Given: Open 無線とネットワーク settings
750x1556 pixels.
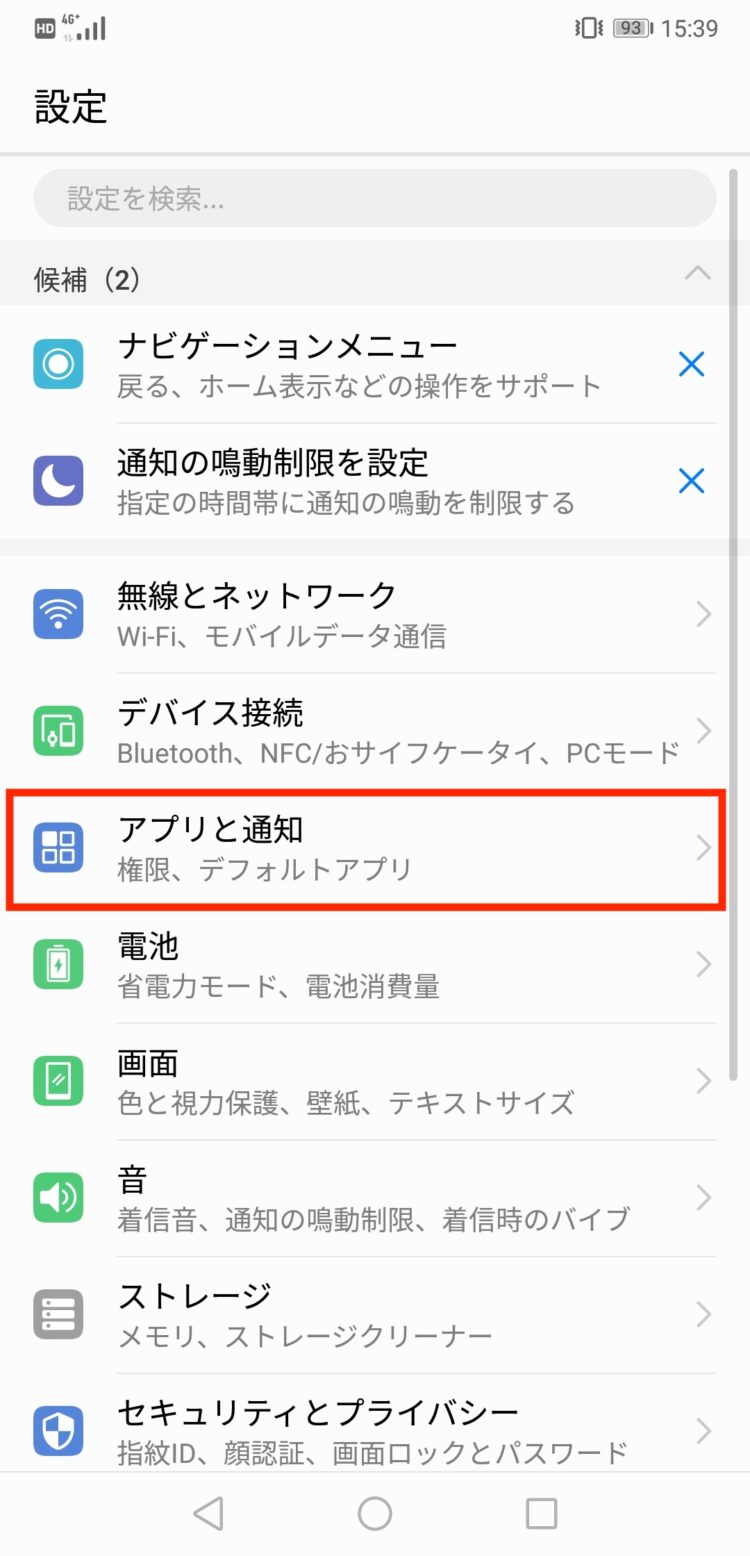Looking at the screenshot, I should coord(374,613).
